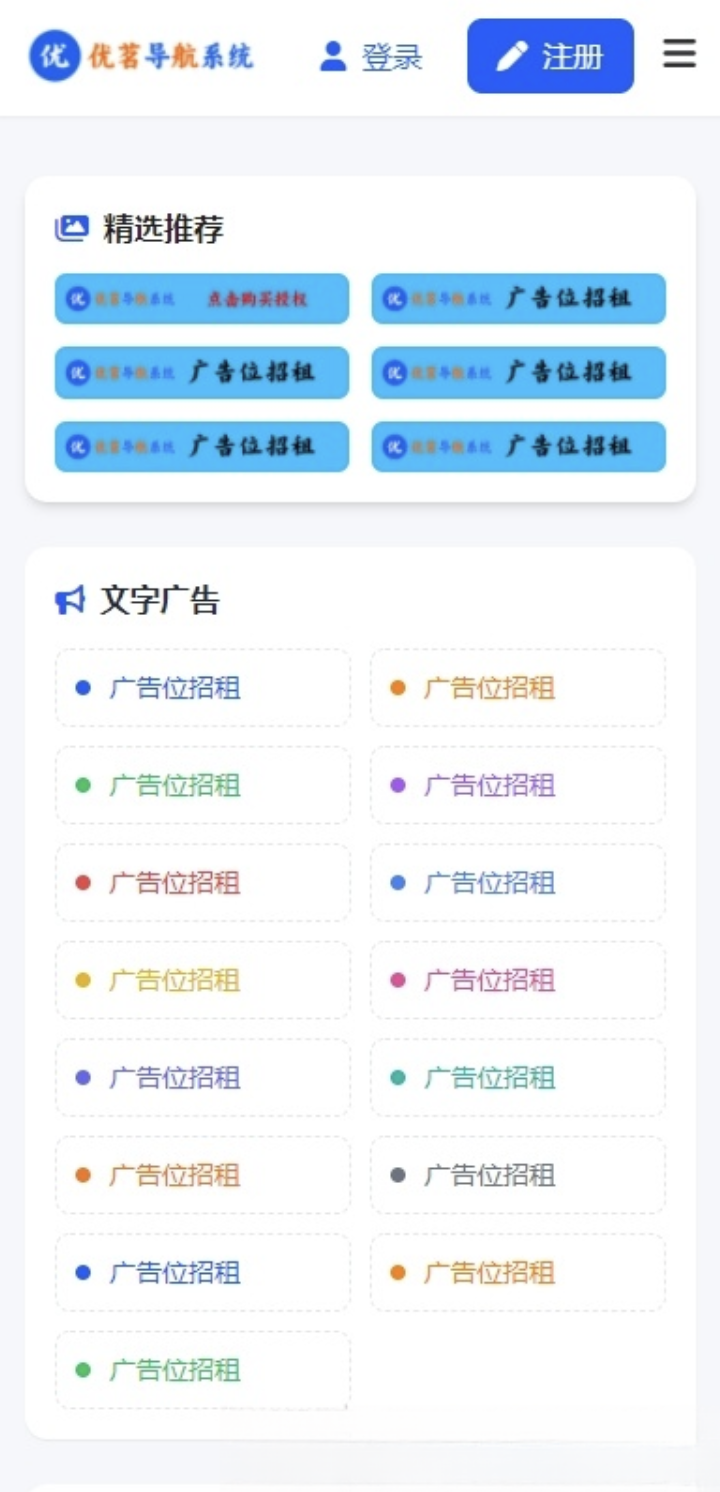Select the blue dot in the first 广告位招租 slot

click(x=83, y=687)
